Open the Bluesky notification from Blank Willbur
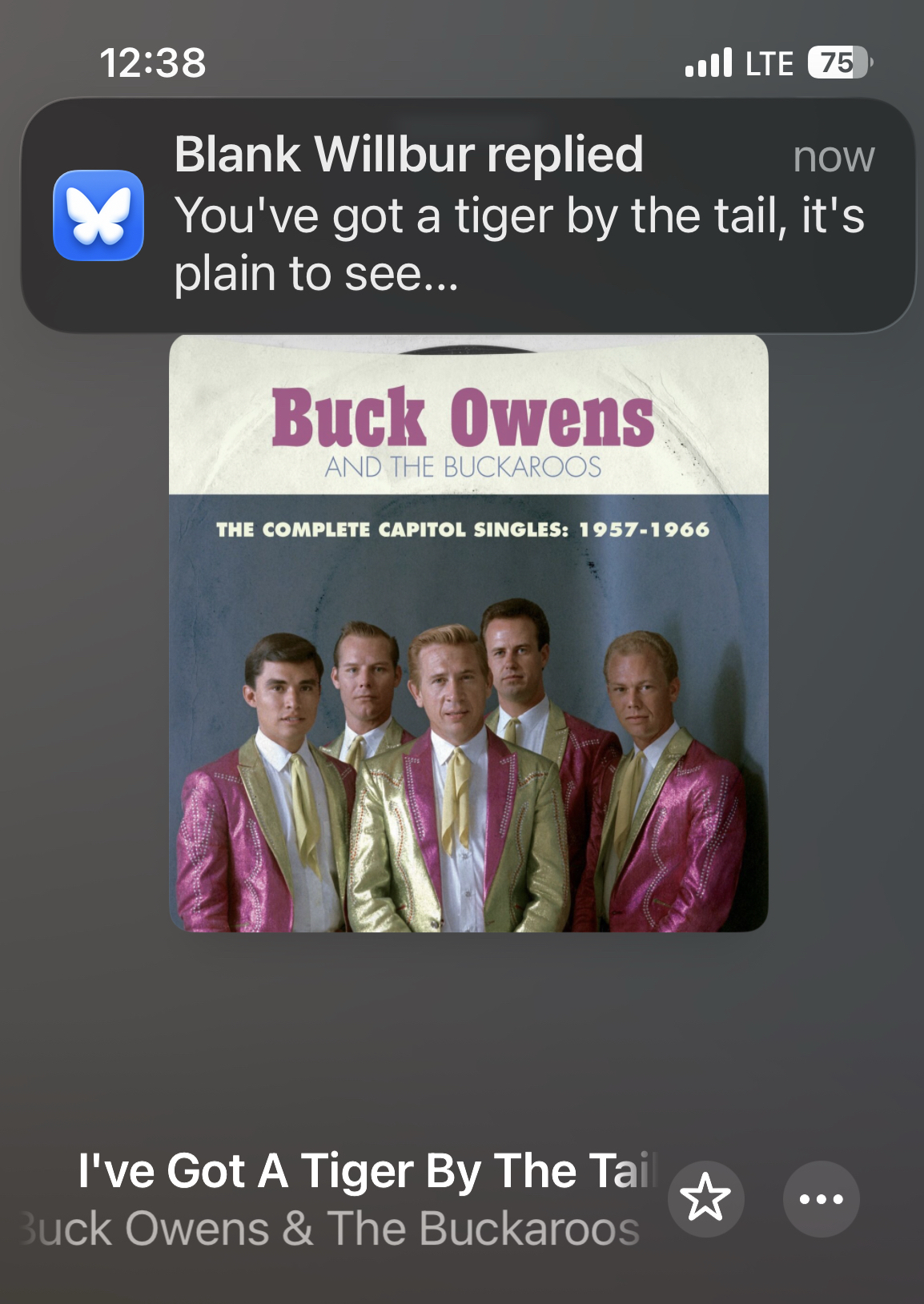The image size is (924, 1304). pos(468,215)
